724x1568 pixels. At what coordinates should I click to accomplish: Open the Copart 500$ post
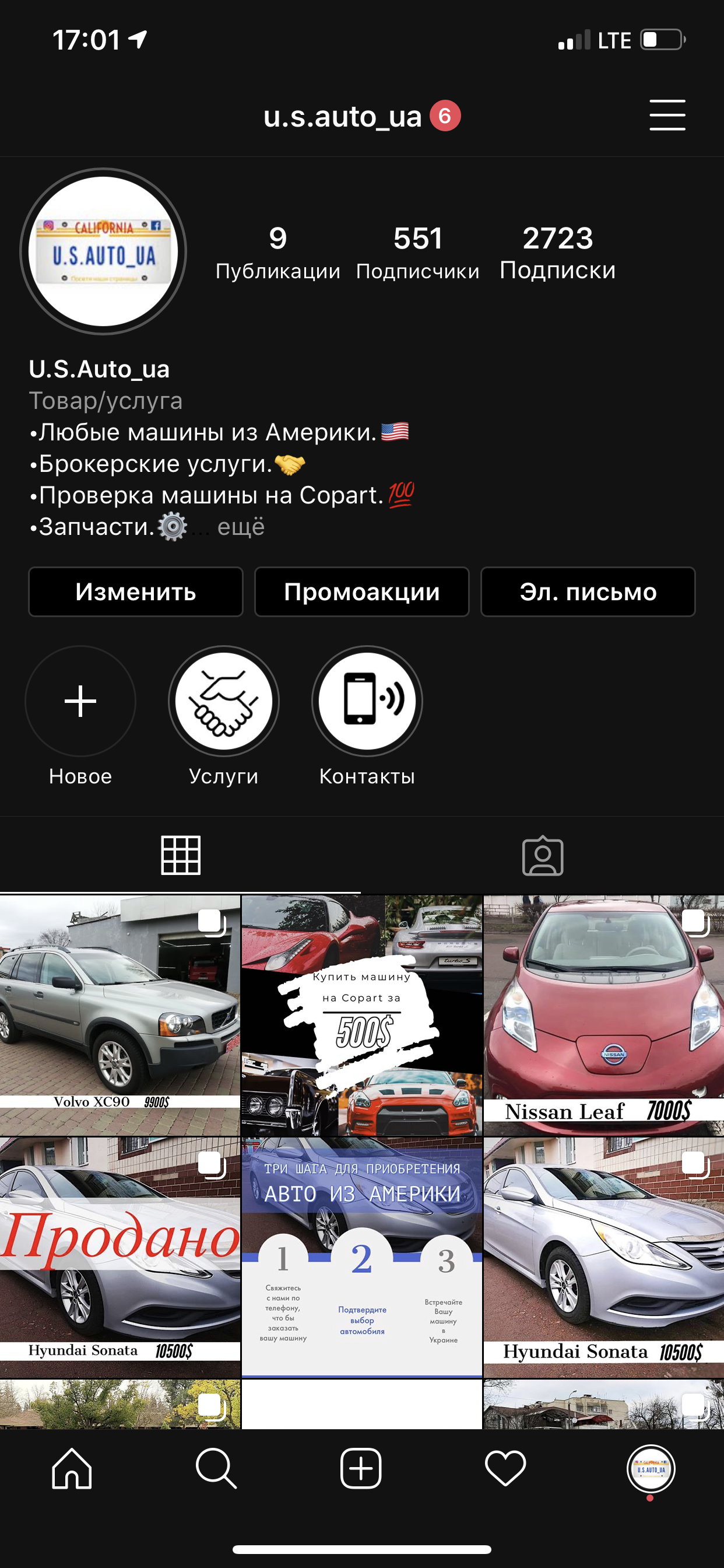pyautogui.click(x=361, y=1014)
